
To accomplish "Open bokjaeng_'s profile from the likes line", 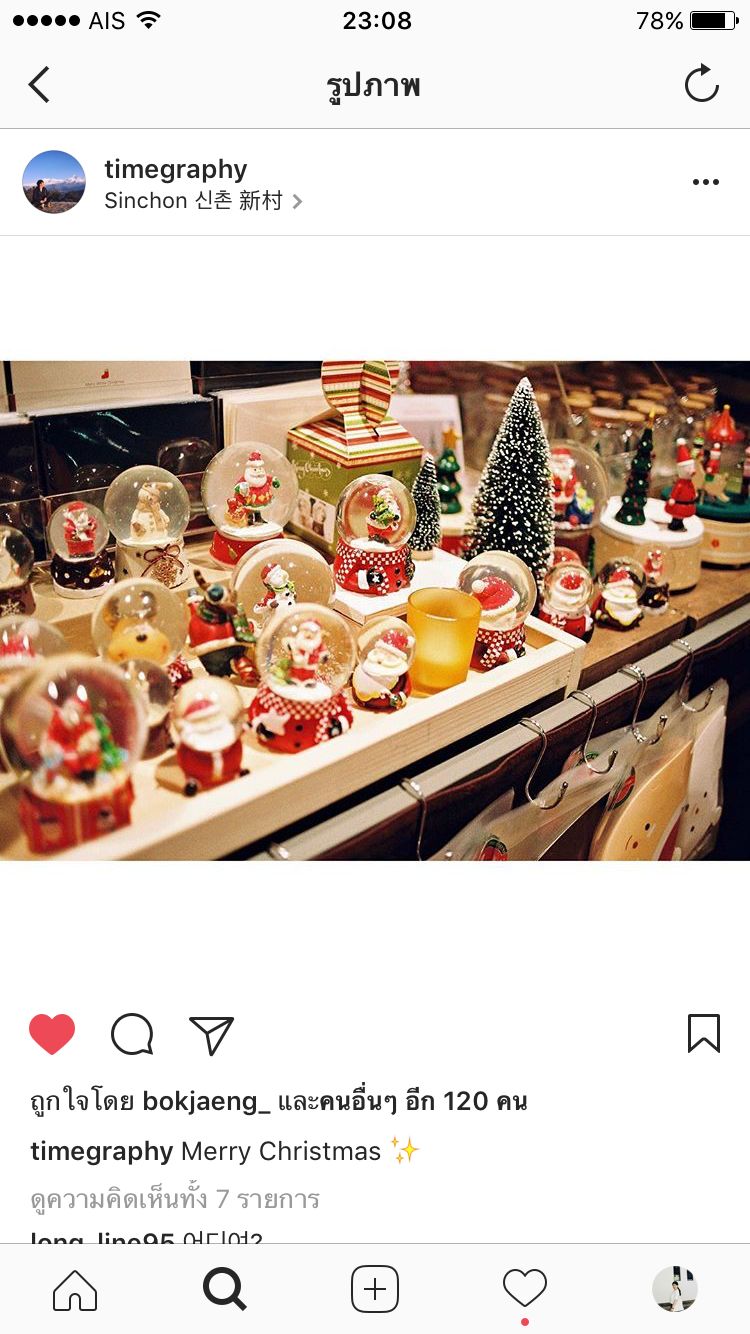I will coord(206,1102).
